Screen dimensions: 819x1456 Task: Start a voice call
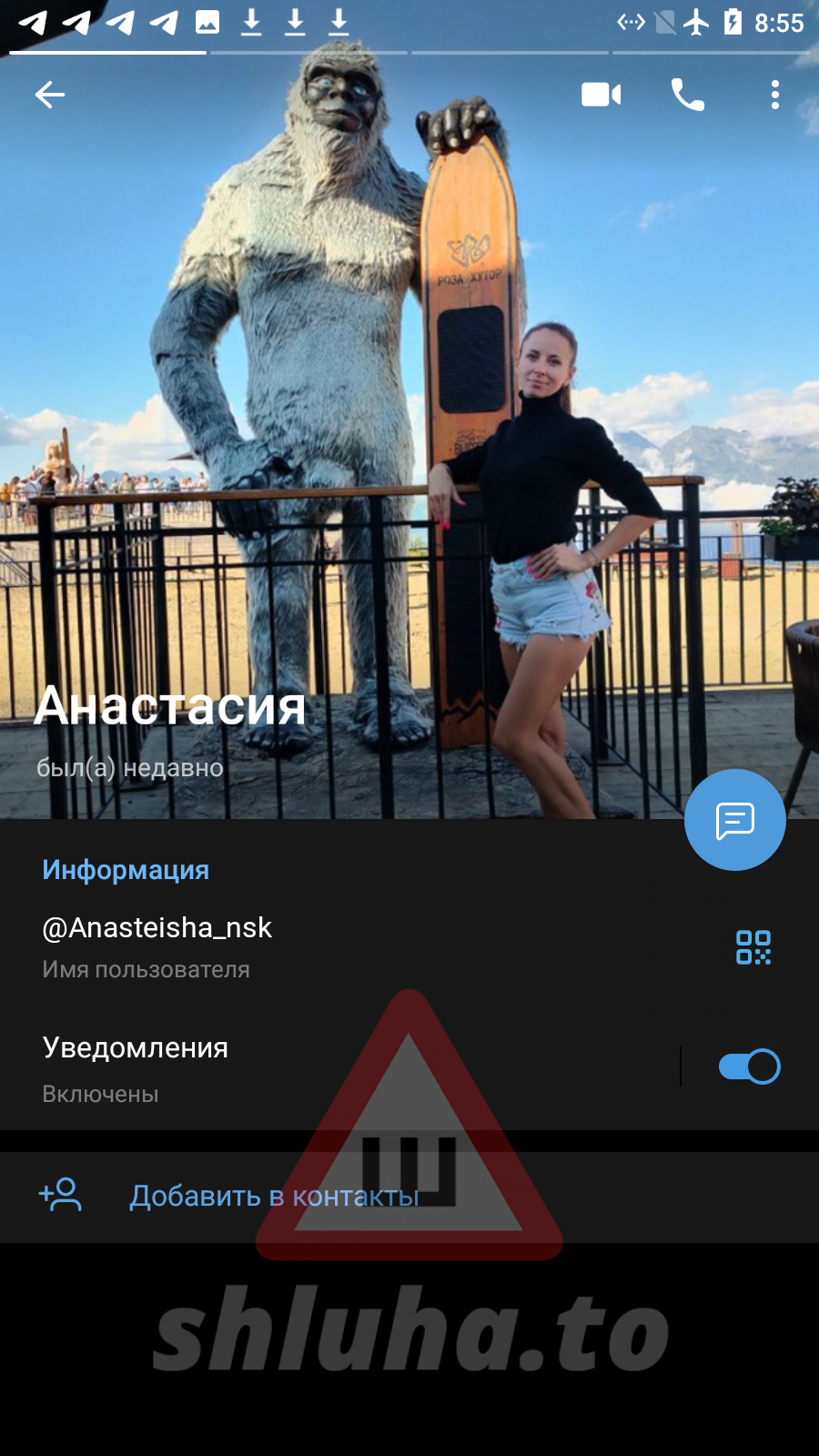pyautogui.click(x=687, y=95)
